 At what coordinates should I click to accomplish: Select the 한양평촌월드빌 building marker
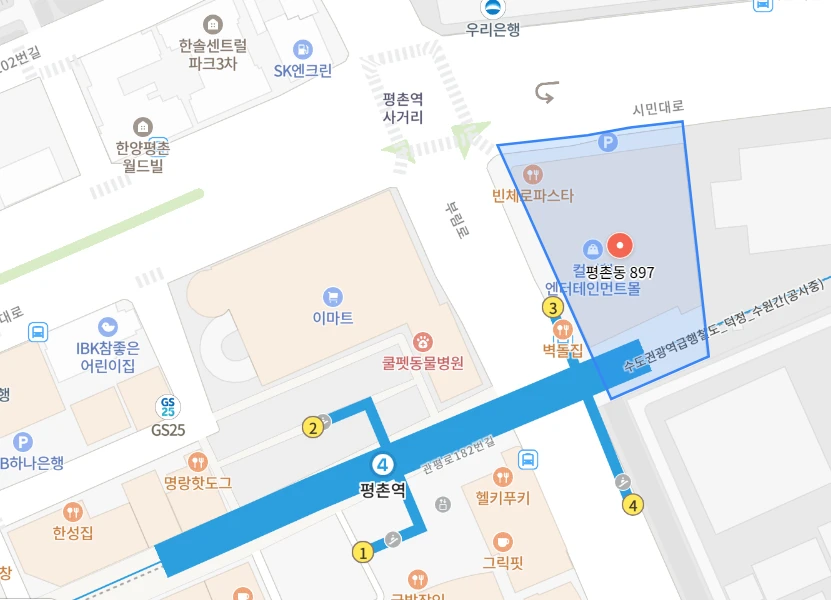point(143,127)
